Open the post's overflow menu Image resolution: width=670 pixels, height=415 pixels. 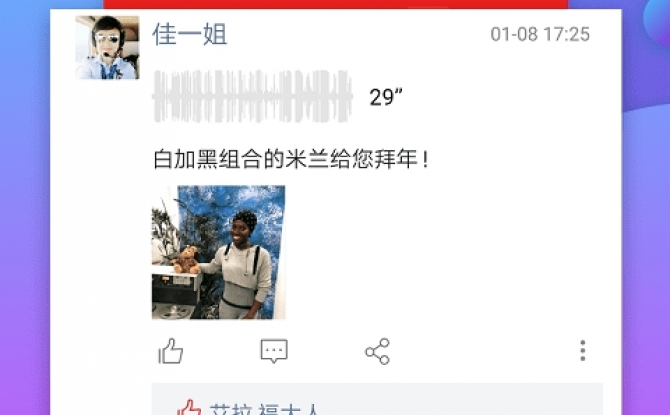tap(582, 351)
